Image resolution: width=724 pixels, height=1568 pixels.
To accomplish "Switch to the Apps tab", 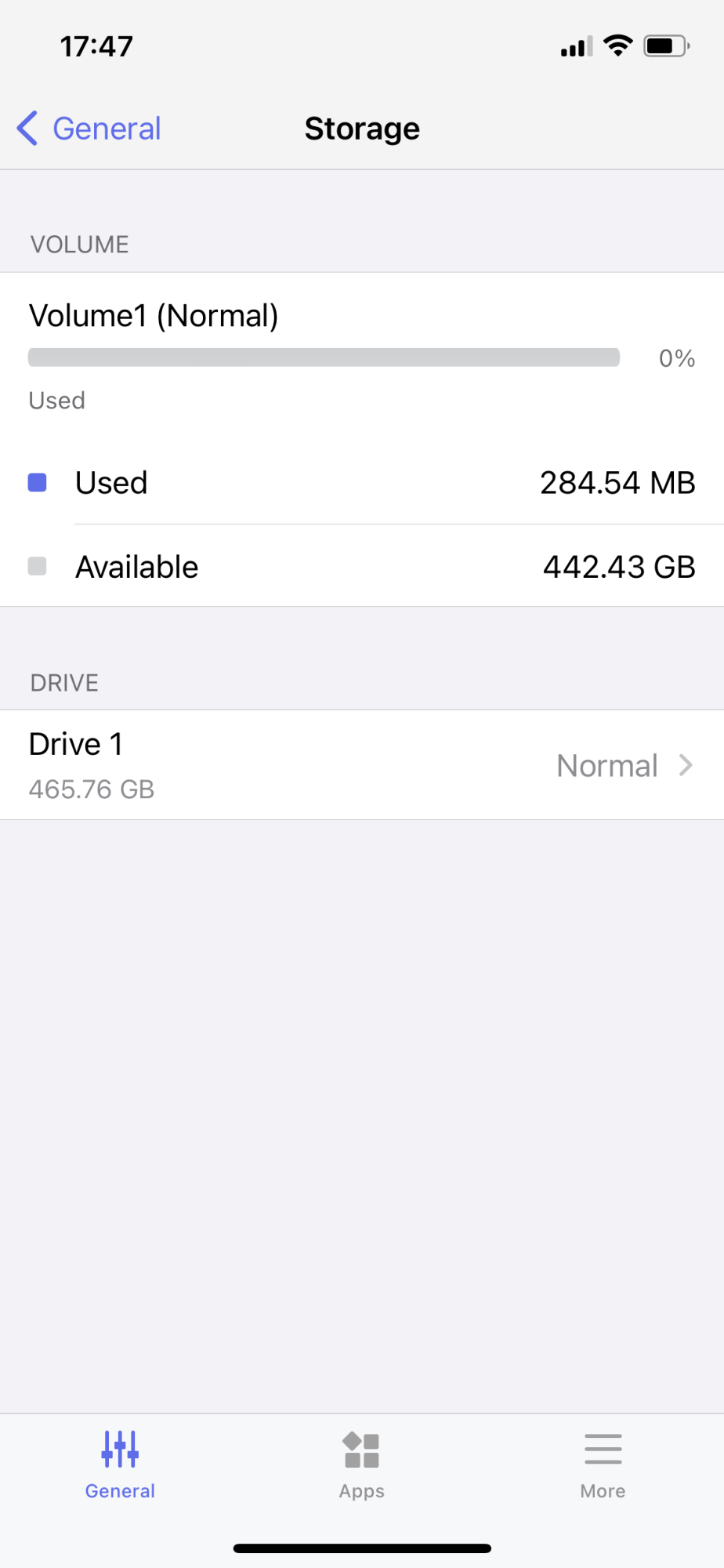I will tap(361, 1464).
